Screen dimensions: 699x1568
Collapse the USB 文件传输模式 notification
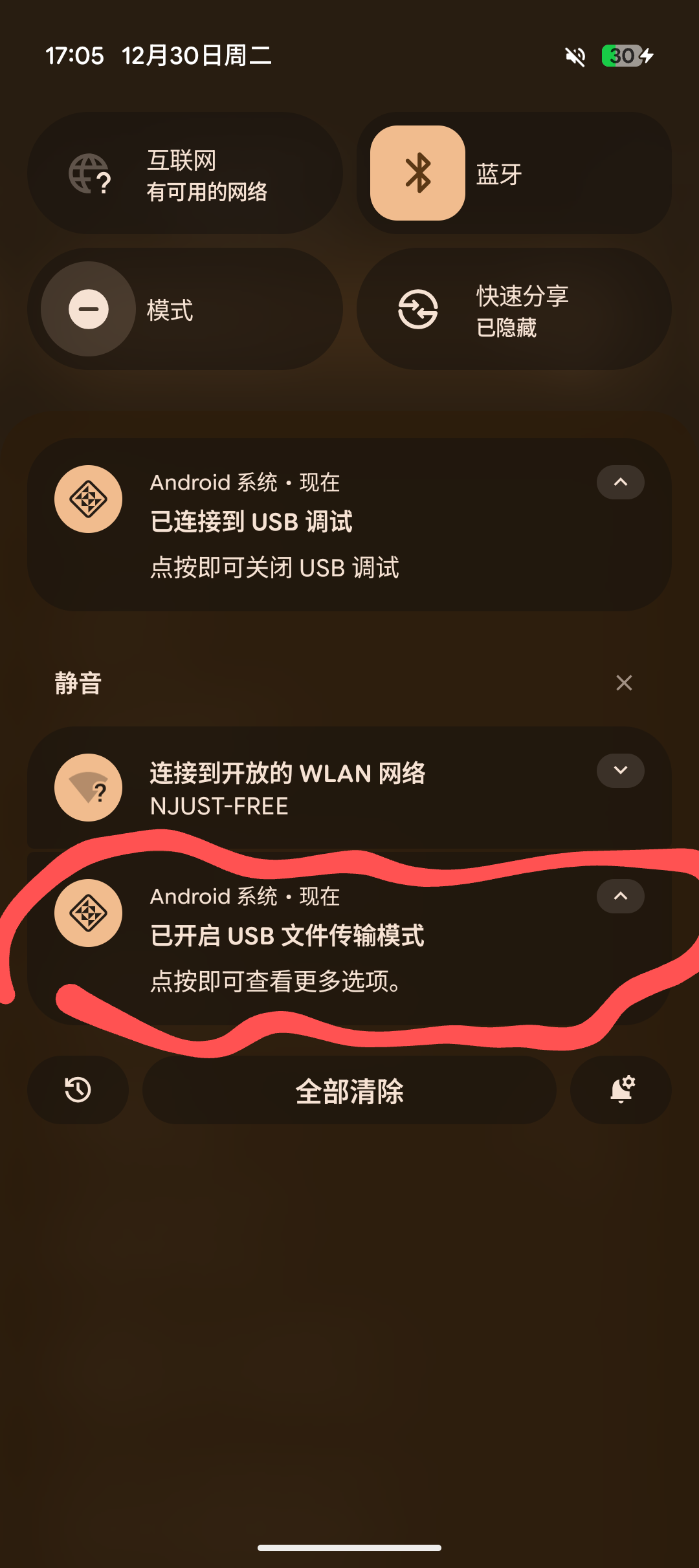pos(620,897)
